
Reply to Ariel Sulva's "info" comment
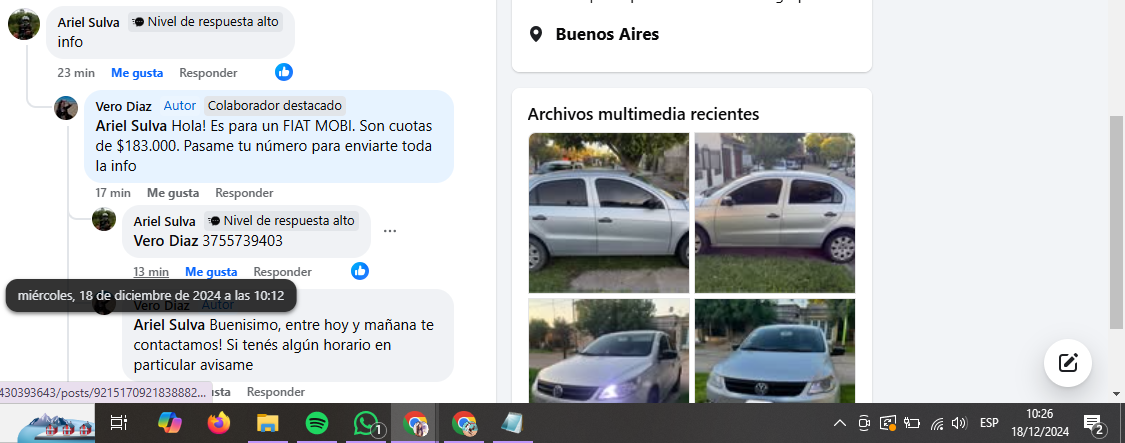(x=208, y=73)
